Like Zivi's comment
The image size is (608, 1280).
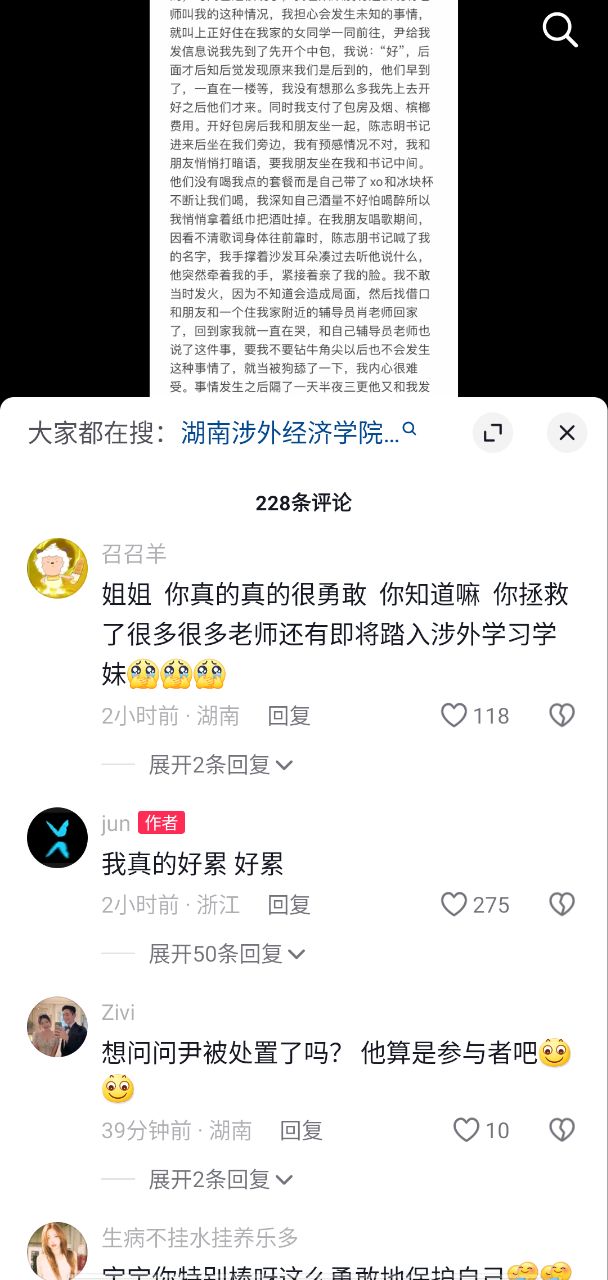click(x=467, y=1131)
